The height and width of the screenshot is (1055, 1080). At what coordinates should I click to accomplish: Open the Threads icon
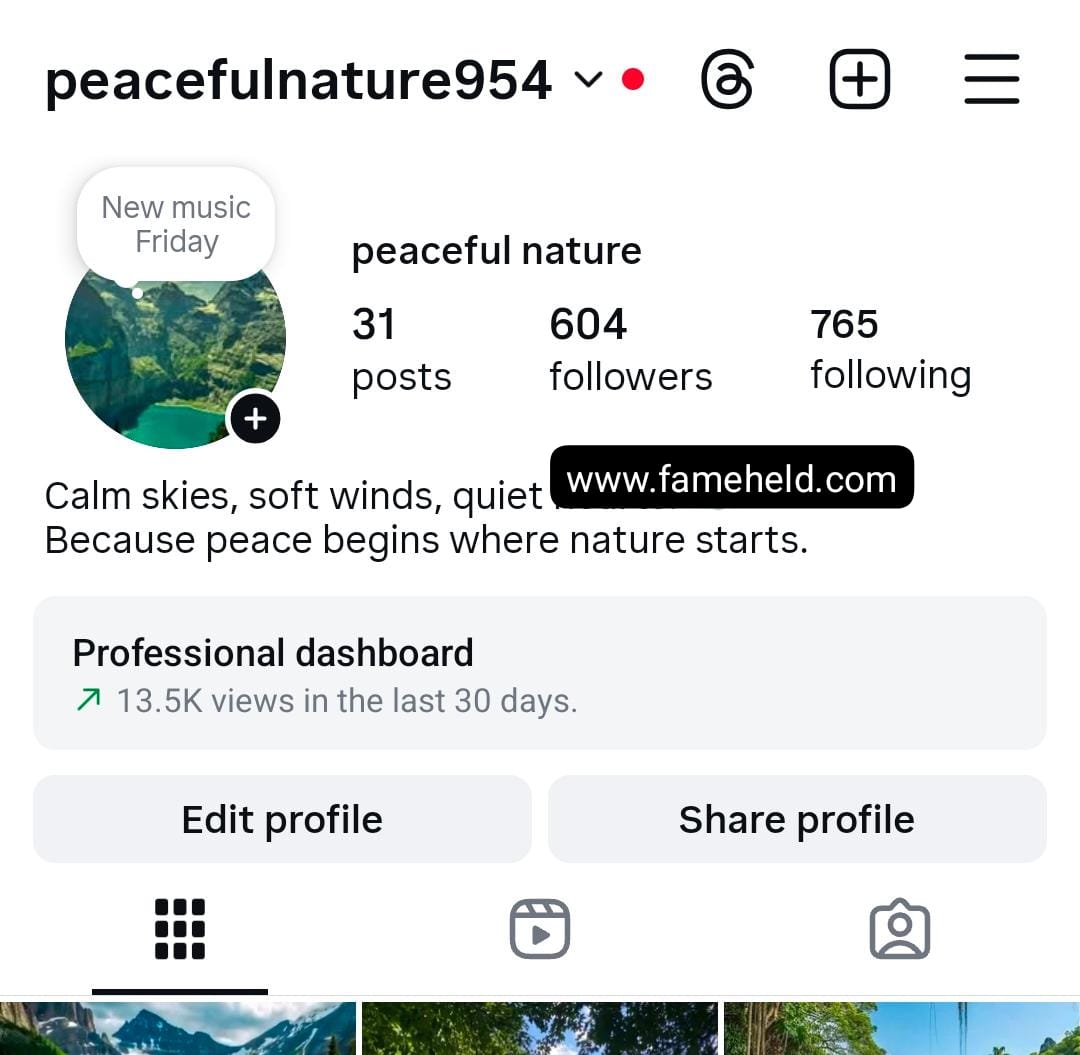(x=727, y=79)
